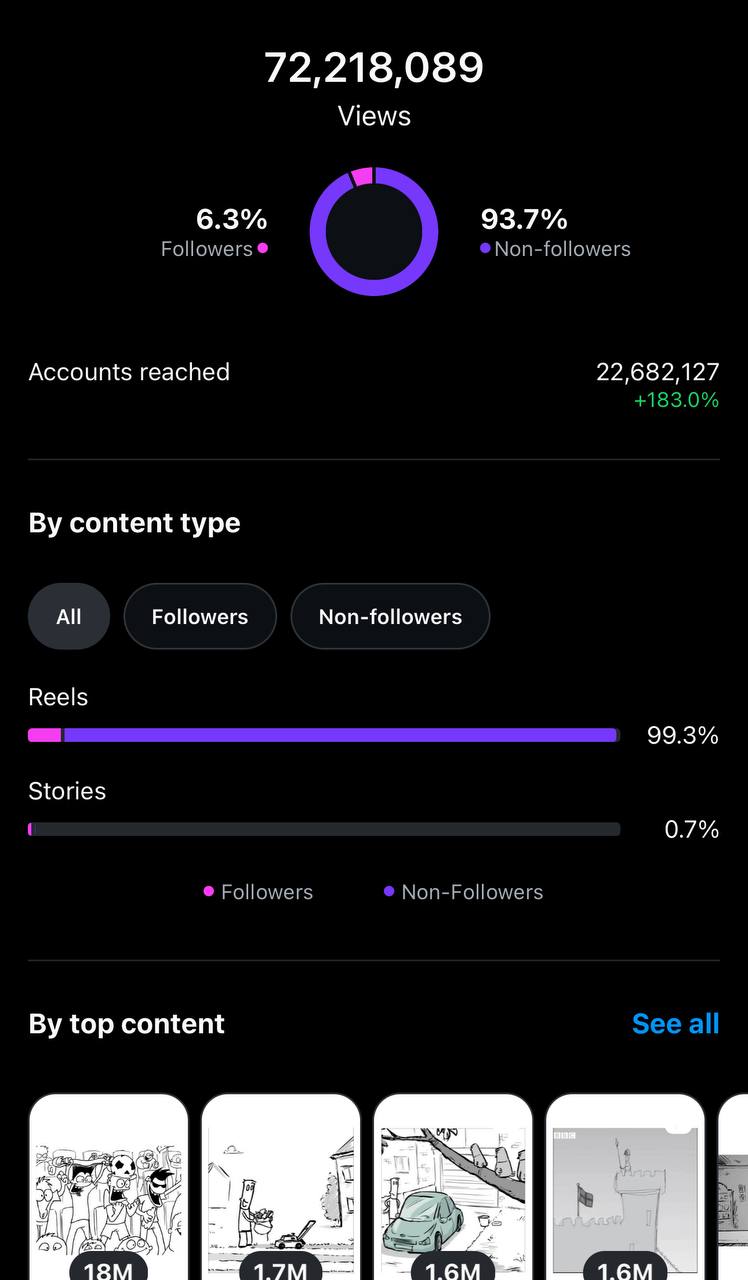The image size is (748, 1280).
Task: Select the All content filter chip
Action: [69, 617]
